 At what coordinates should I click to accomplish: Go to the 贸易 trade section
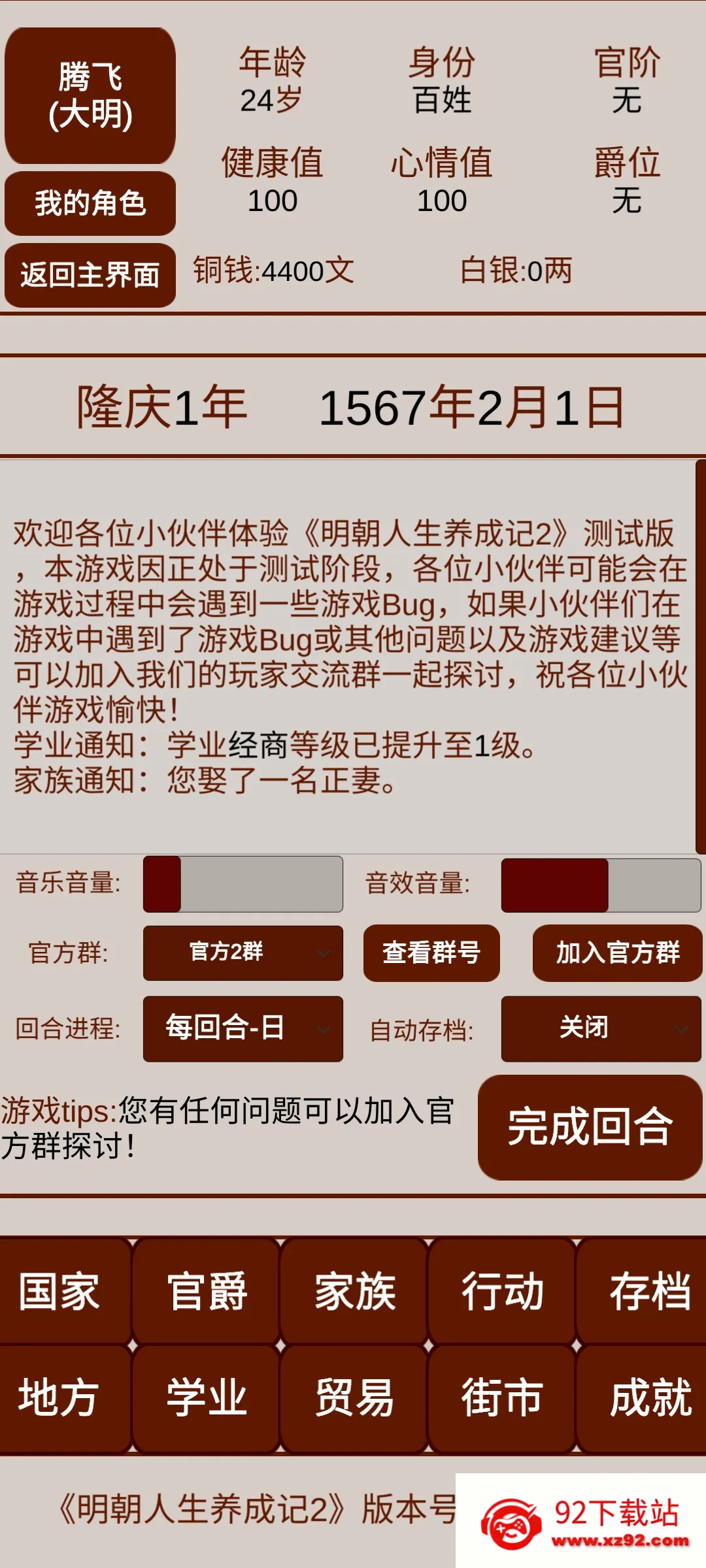click(354, 1397)
